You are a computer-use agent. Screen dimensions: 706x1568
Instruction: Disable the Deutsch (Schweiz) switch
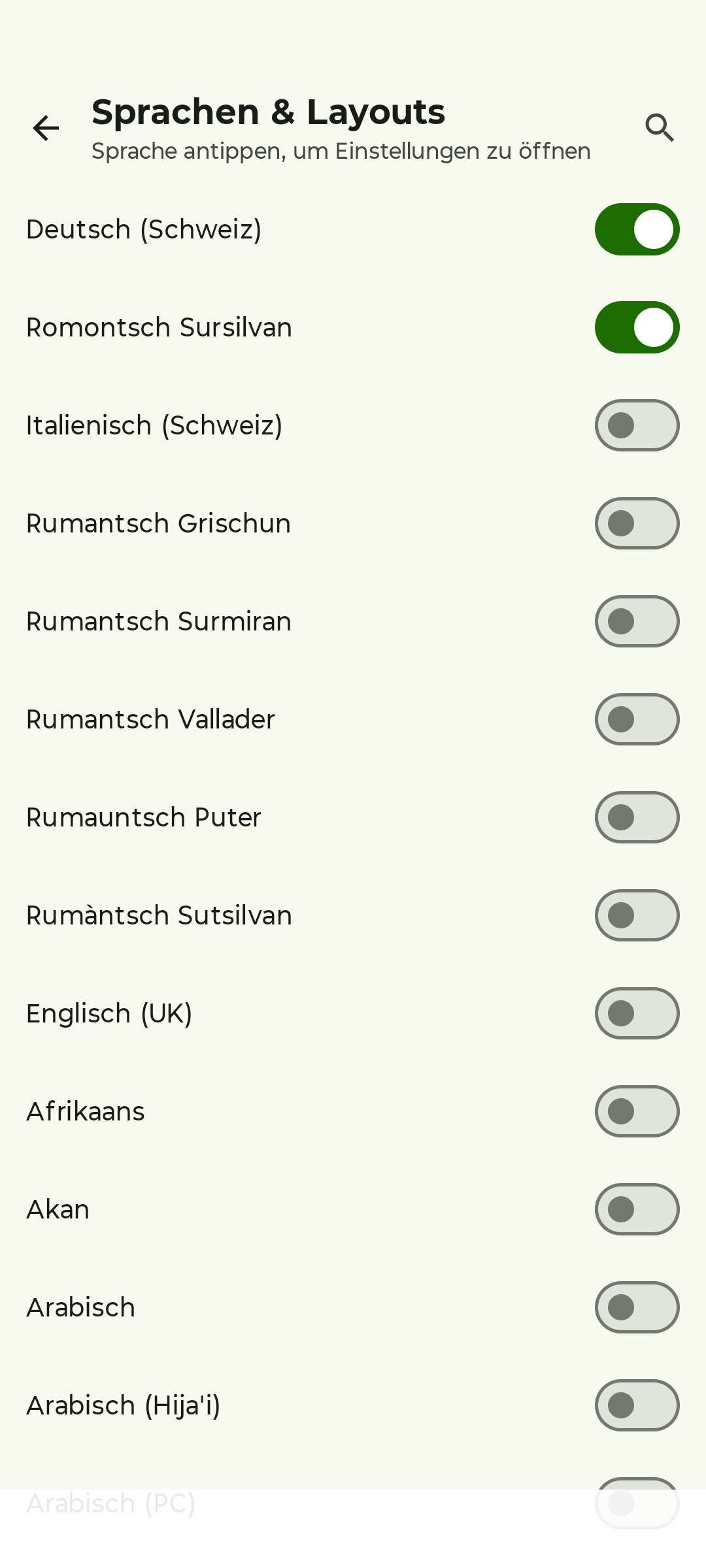[637, 229]
